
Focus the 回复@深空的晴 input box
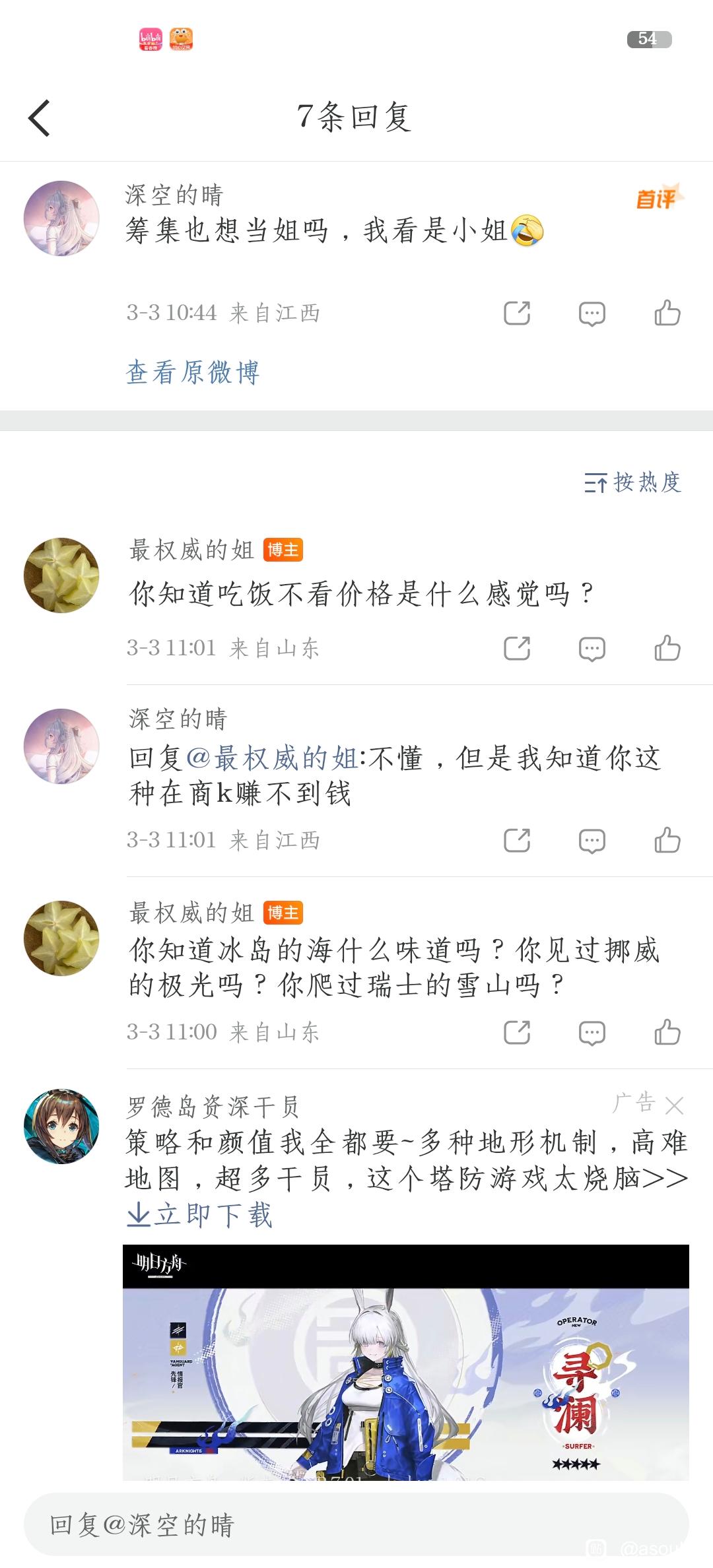(x=356, y=1525)
